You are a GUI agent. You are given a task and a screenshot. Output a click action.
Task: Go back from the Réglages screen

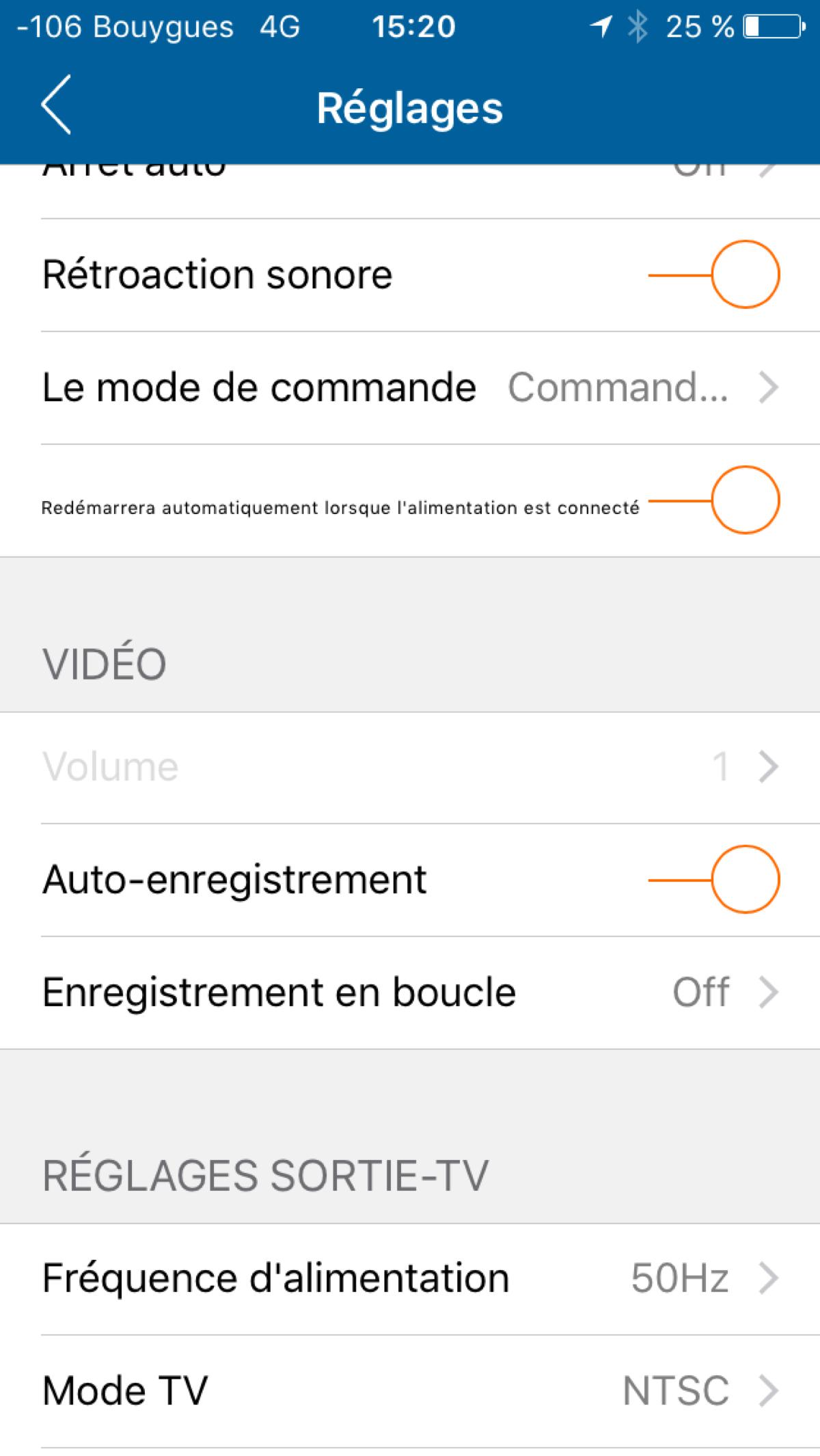[56, 105]
